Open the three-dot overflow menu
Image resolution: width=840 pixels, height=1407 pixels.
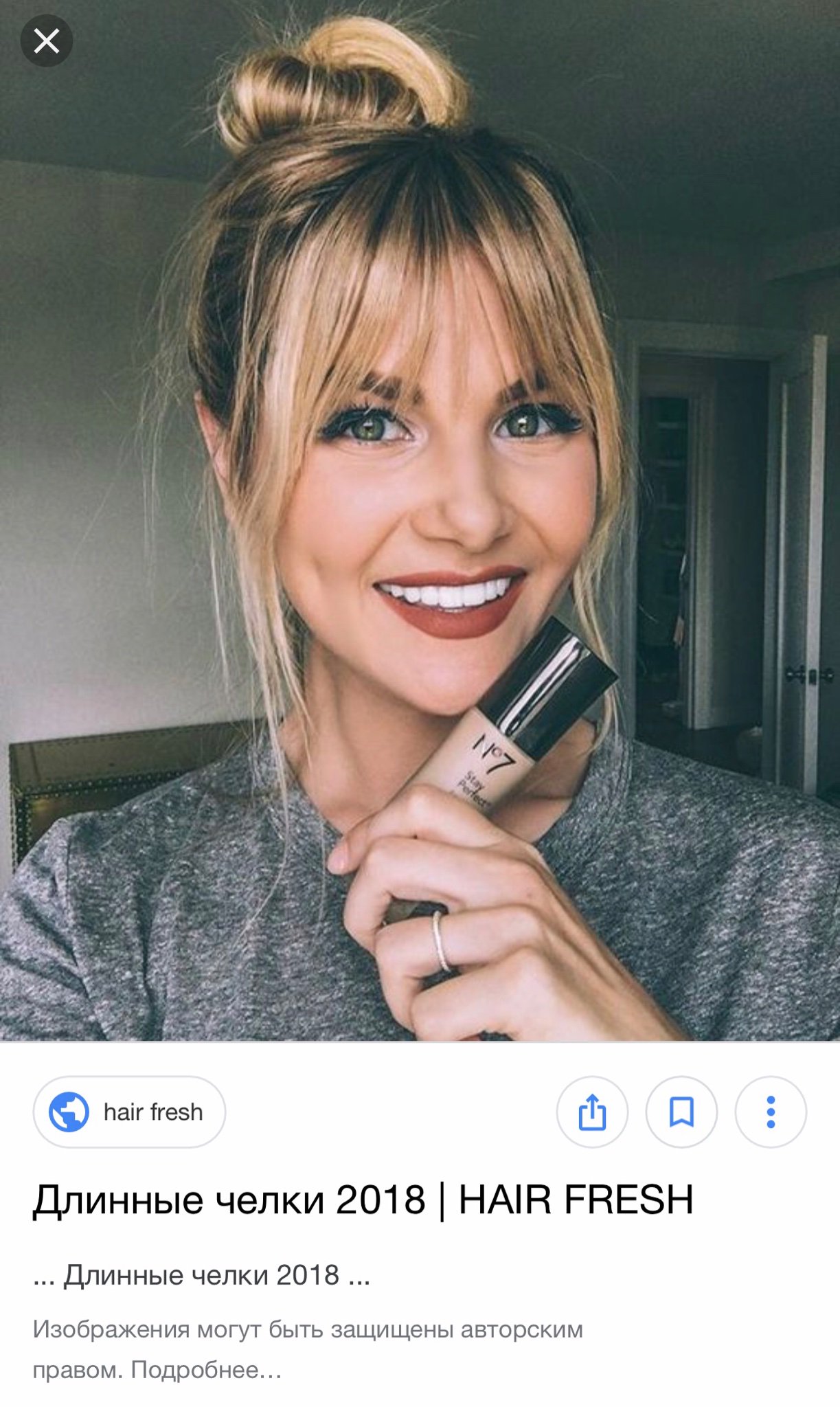771,1112
